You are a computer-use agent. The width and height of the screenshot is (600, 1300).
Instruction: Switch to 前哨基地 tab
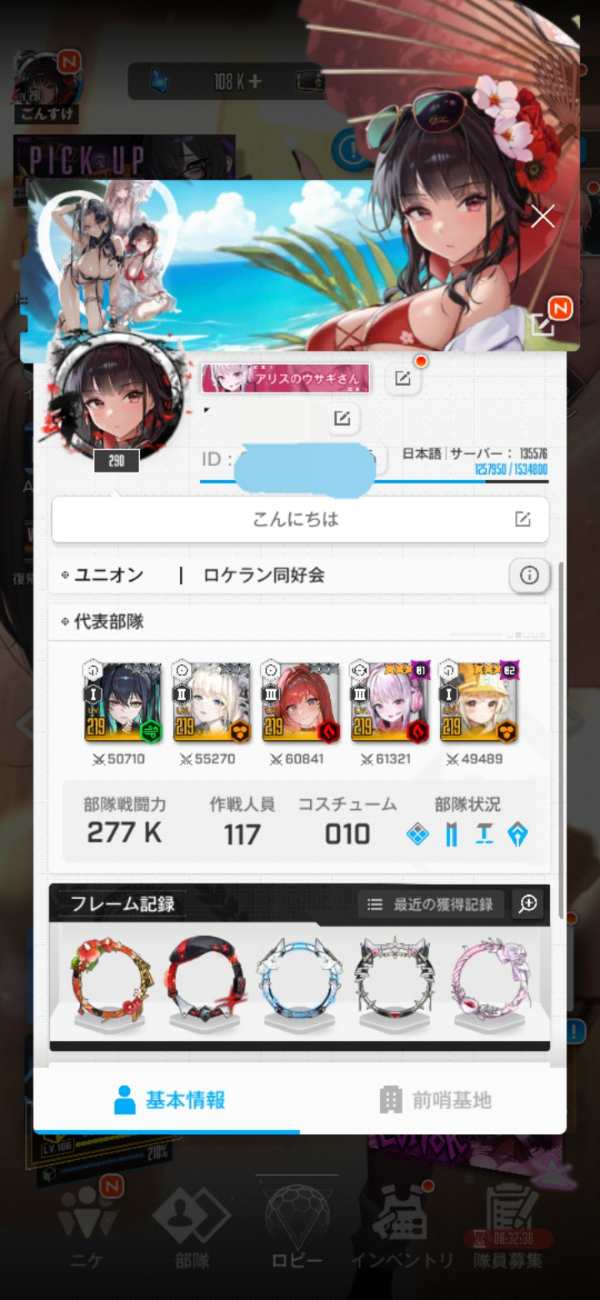pyautogui.click(x=435, y=1100)
